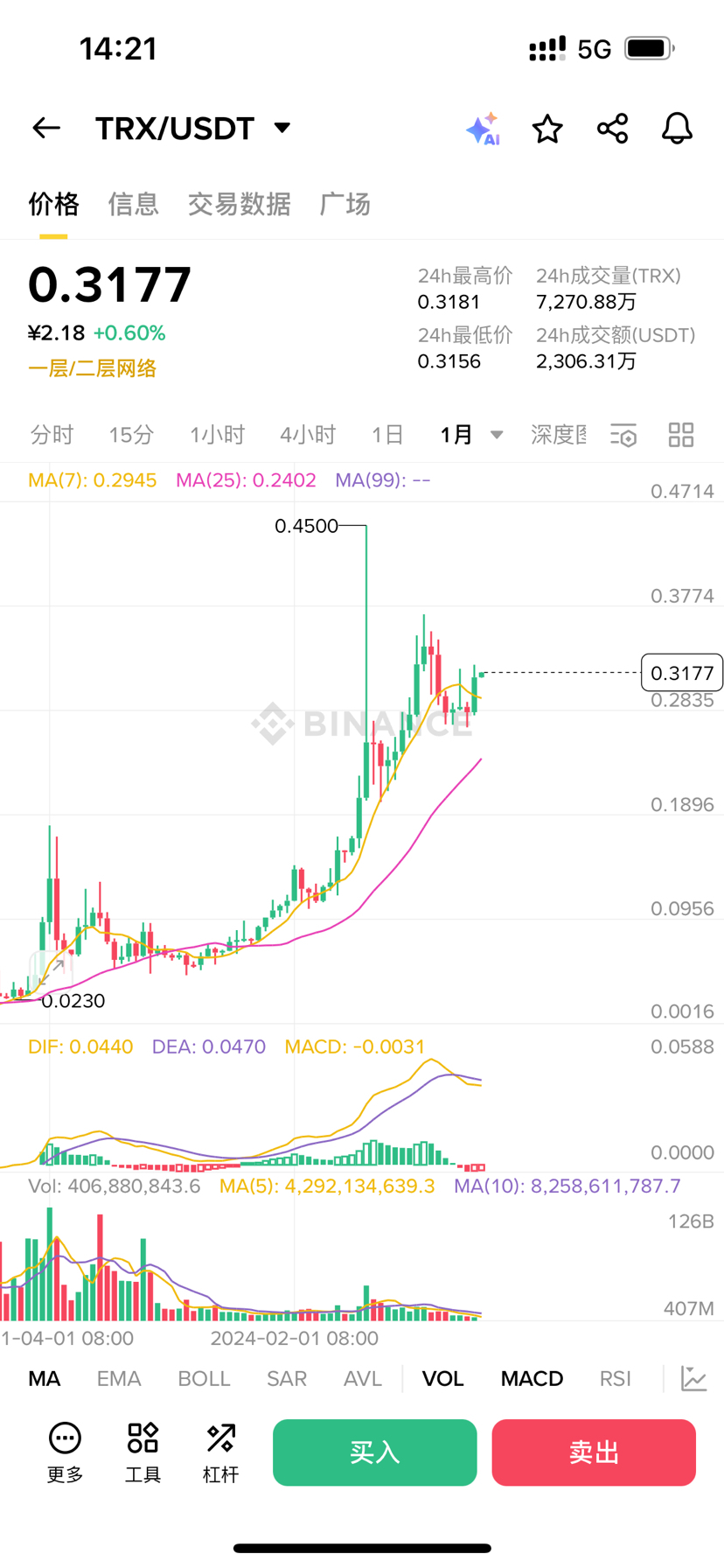Open the AI analysis sparkle icon
The image size is (724, 1568).
coord(483,129)
